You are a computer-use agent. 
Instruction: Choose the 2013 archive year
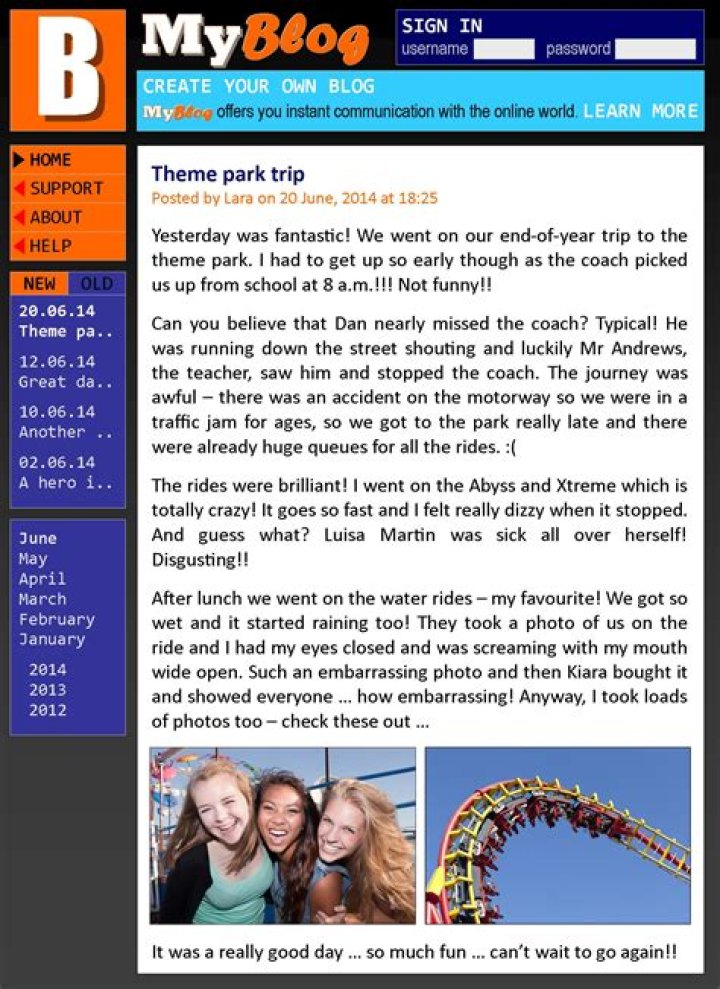pos(47,690)
